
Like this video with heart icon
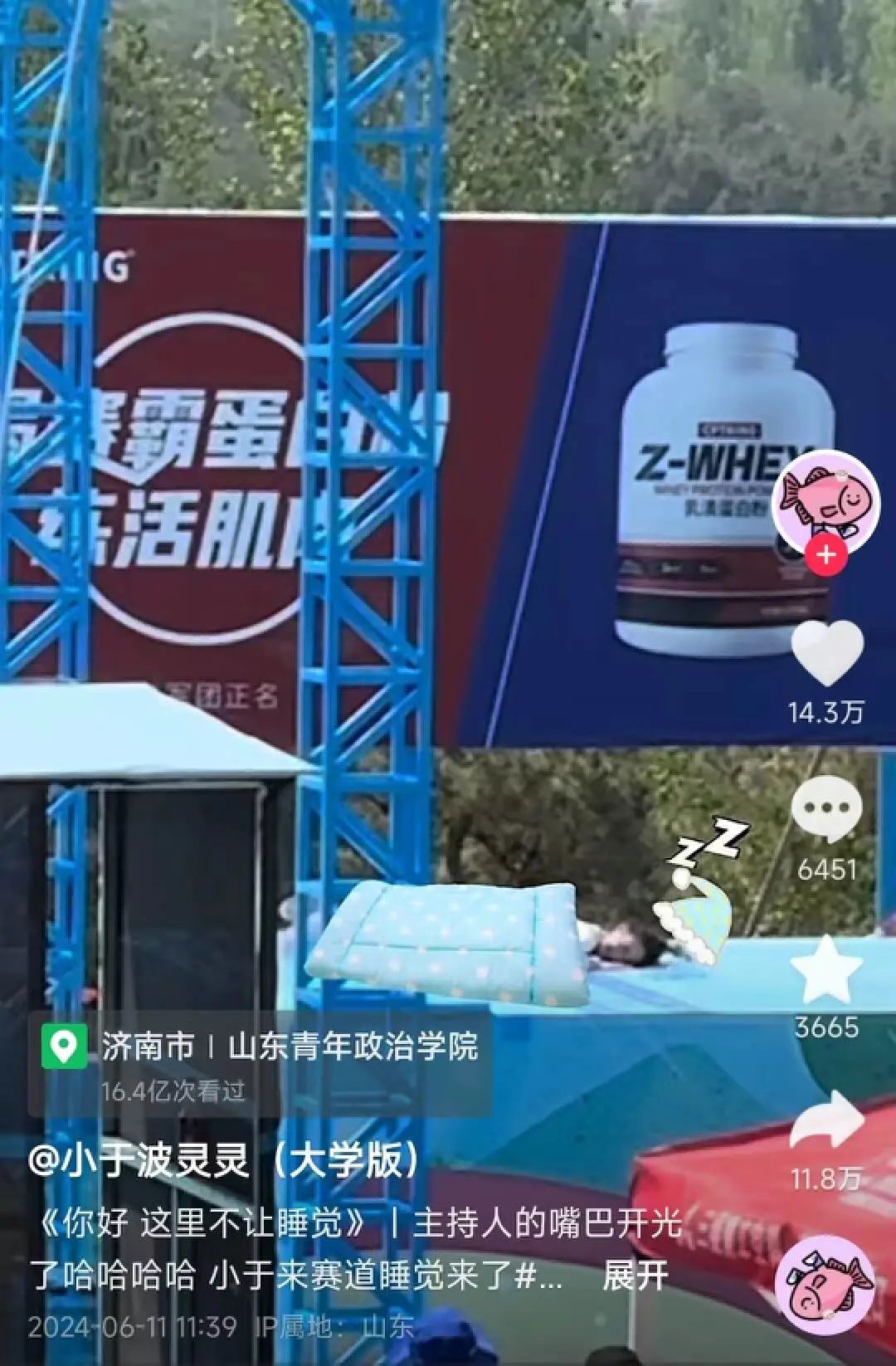pos(826,653)
